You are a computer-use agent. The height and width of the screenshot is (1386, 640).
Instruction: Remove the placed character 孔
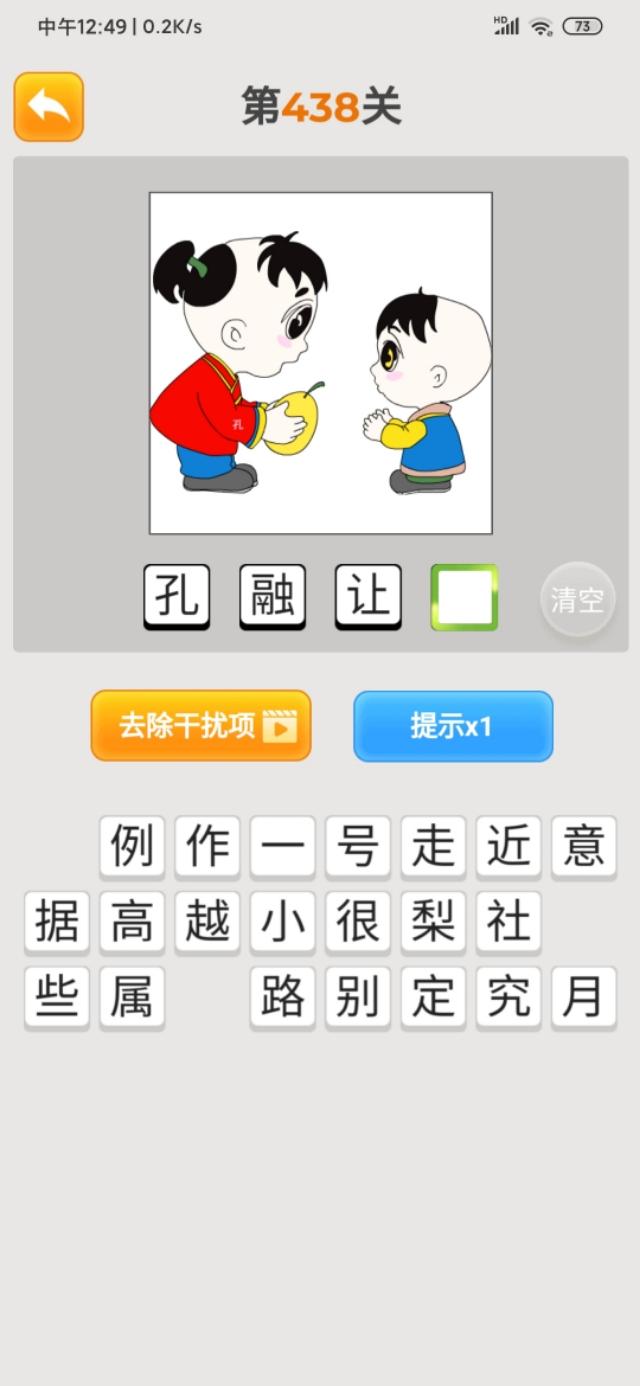pos(177,597)
